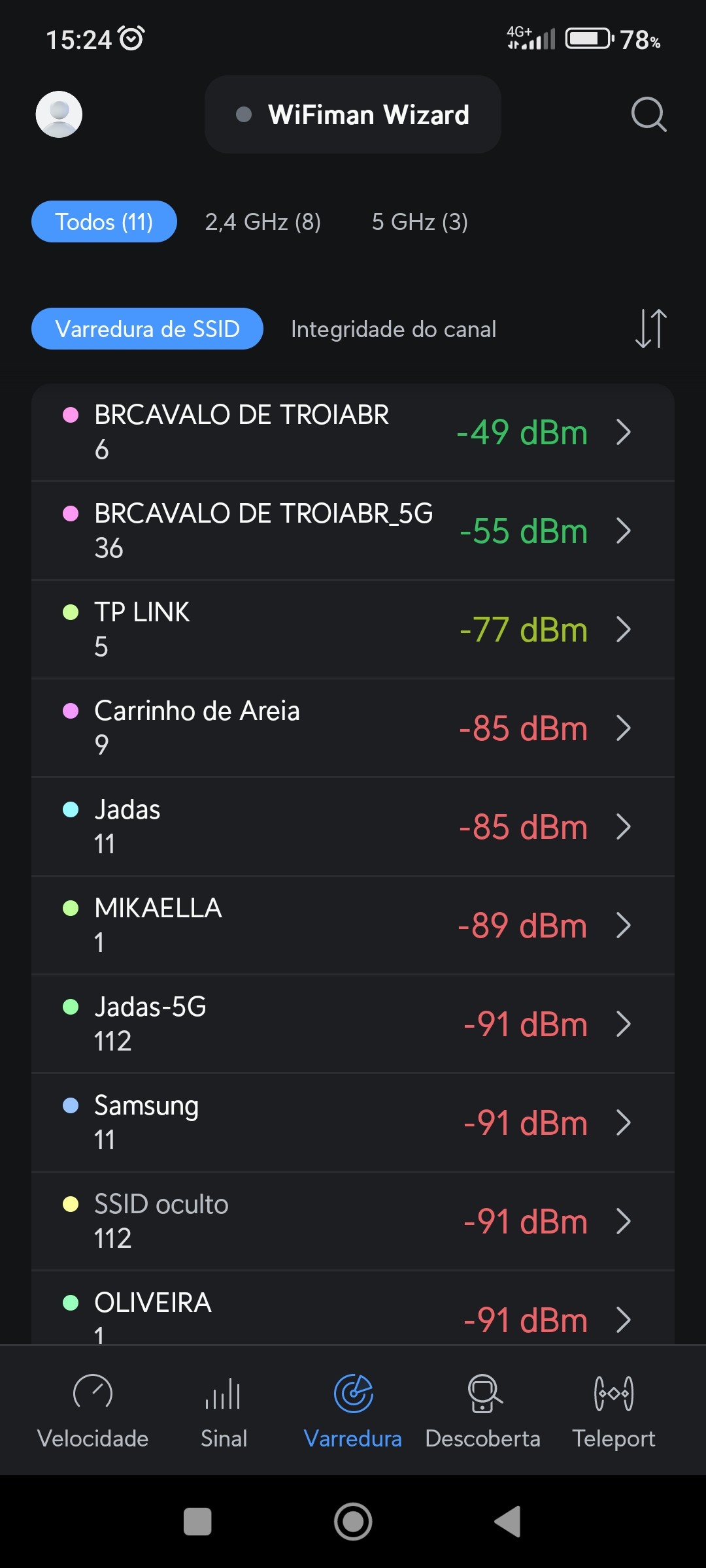Image resolution: width=706 pixels, height=1568 pixels.
Task: Tap the WiFiman Wizard button
Action: click(x=353, y=115)
